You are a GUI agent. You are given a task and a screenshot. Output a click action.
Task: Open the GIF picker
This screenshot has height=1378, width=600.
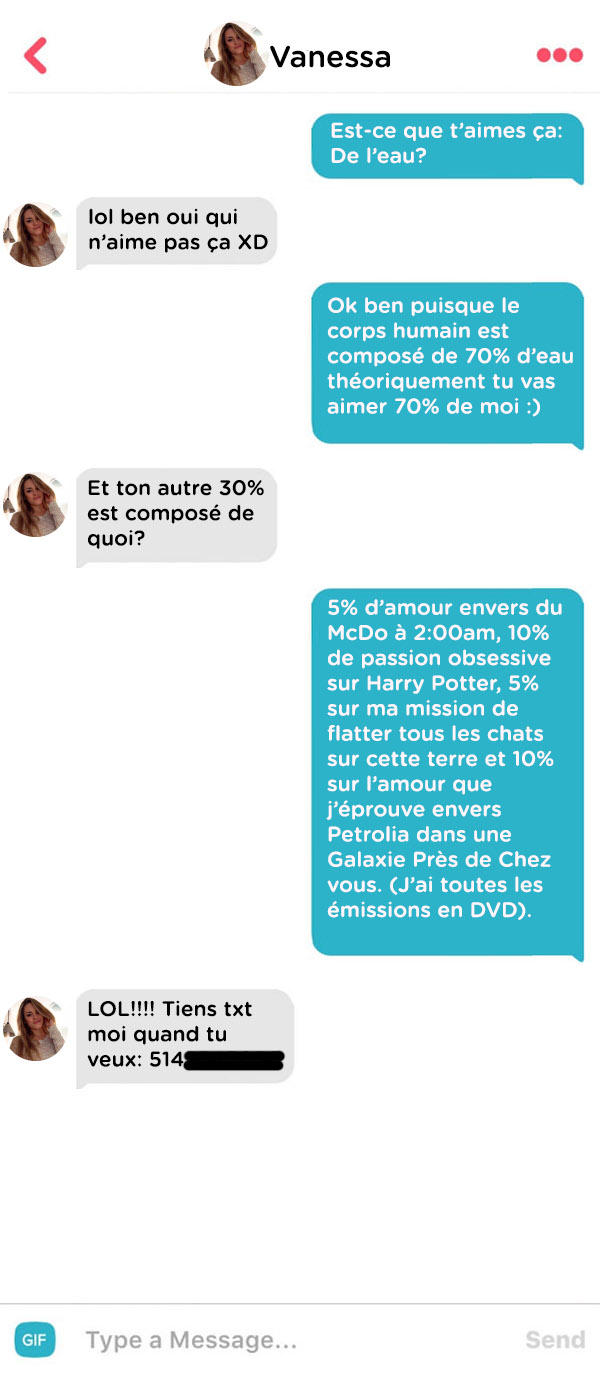[x=35, y=1340]
